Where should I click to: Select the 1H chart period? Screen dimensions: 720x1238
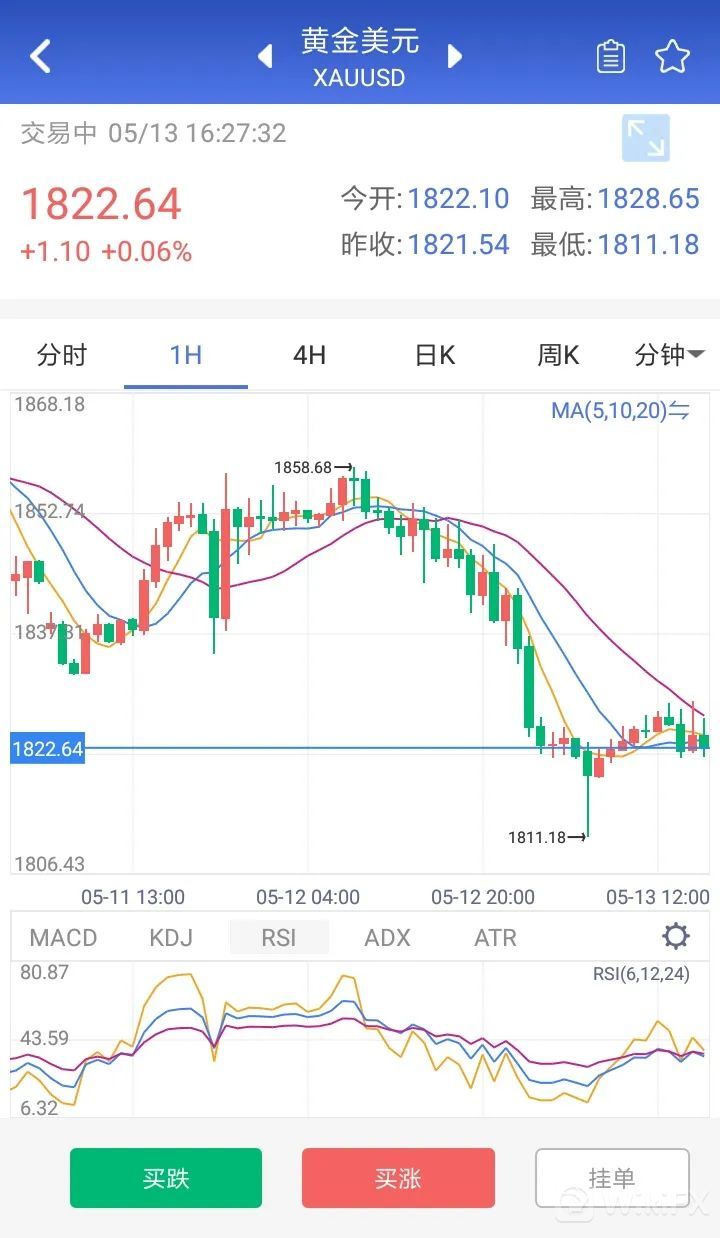186,355
